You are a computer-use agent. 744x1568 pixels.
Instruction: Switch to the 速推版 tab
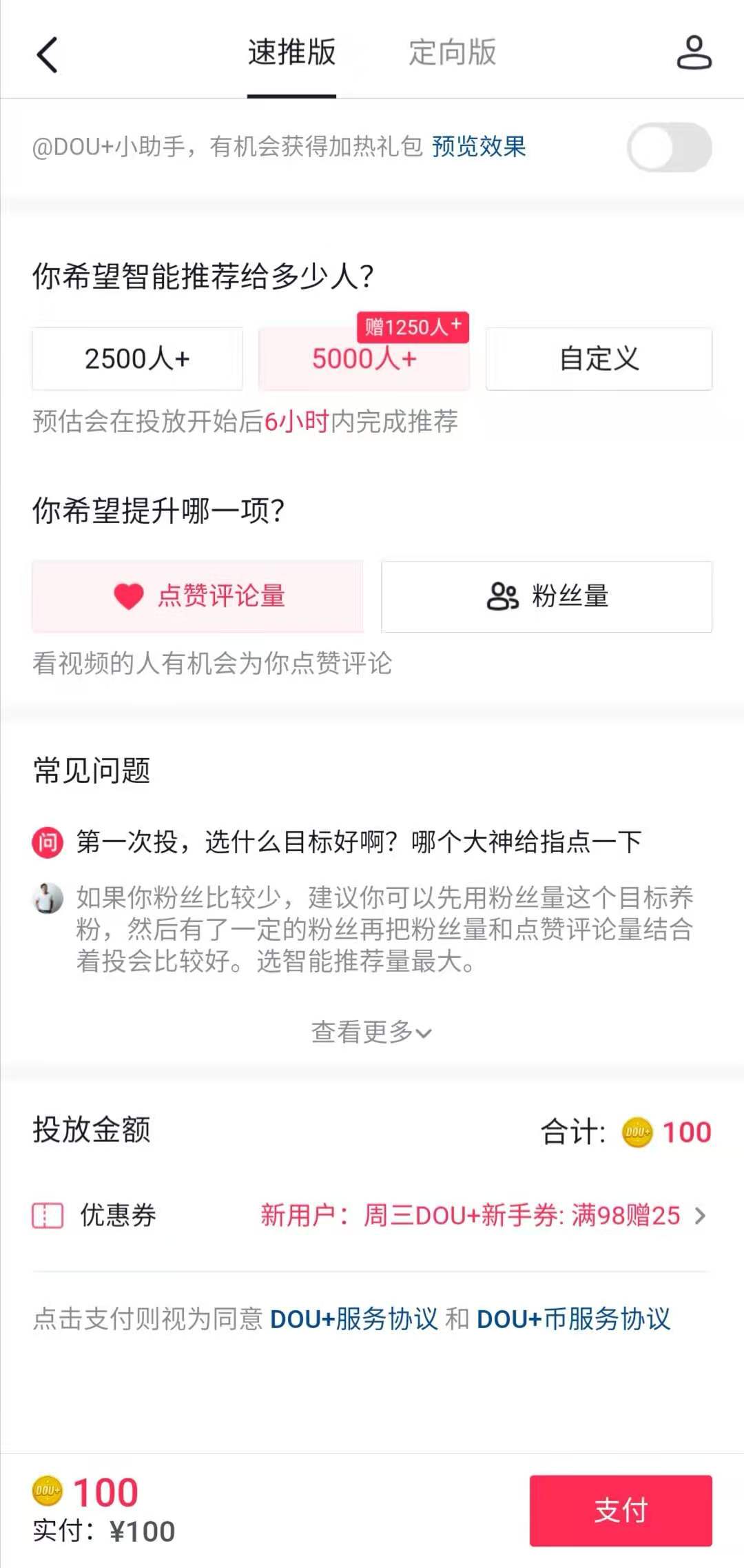pos(290,54)
